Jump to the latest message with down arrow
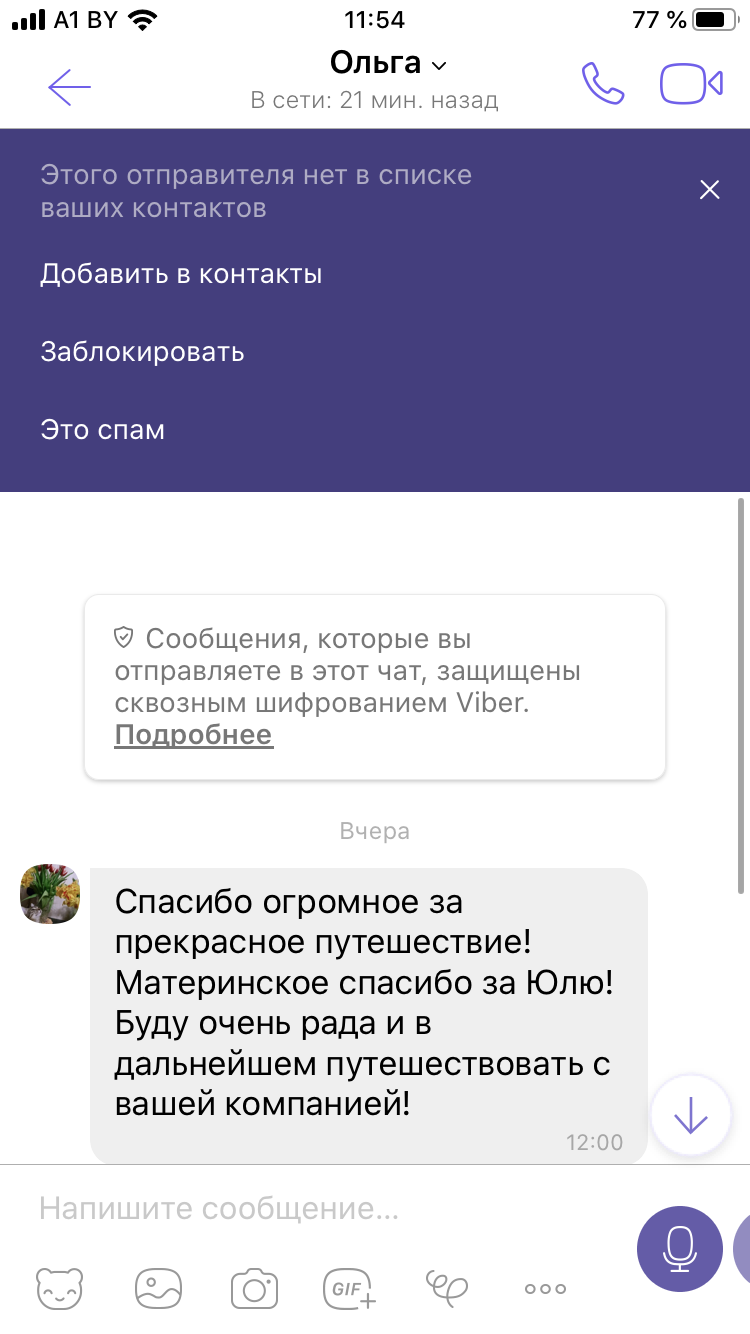Viewport: 750px width, 1334px height. point(691,1116)
